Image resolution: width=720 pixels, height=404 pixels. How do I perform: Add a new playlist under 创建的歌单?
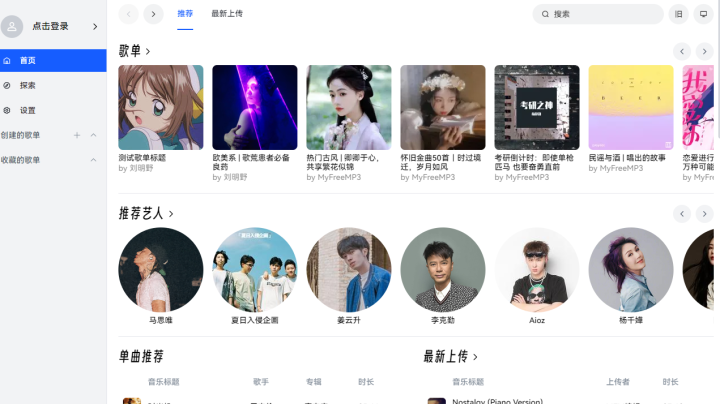tap(77, 135)
